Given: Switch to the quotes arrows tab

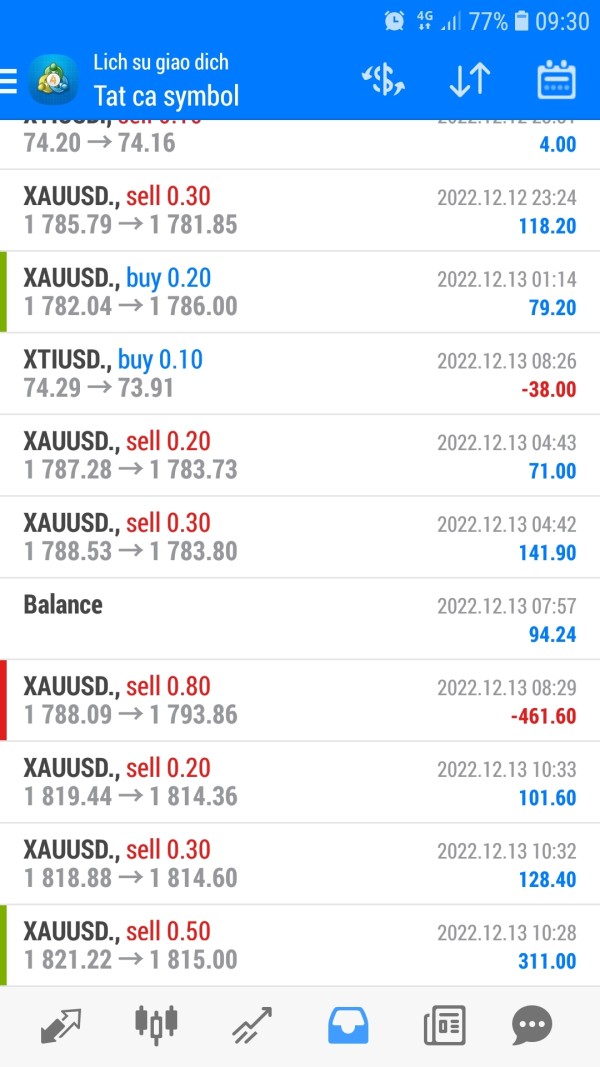Looking at the screenshot, I should point(61,1026).
